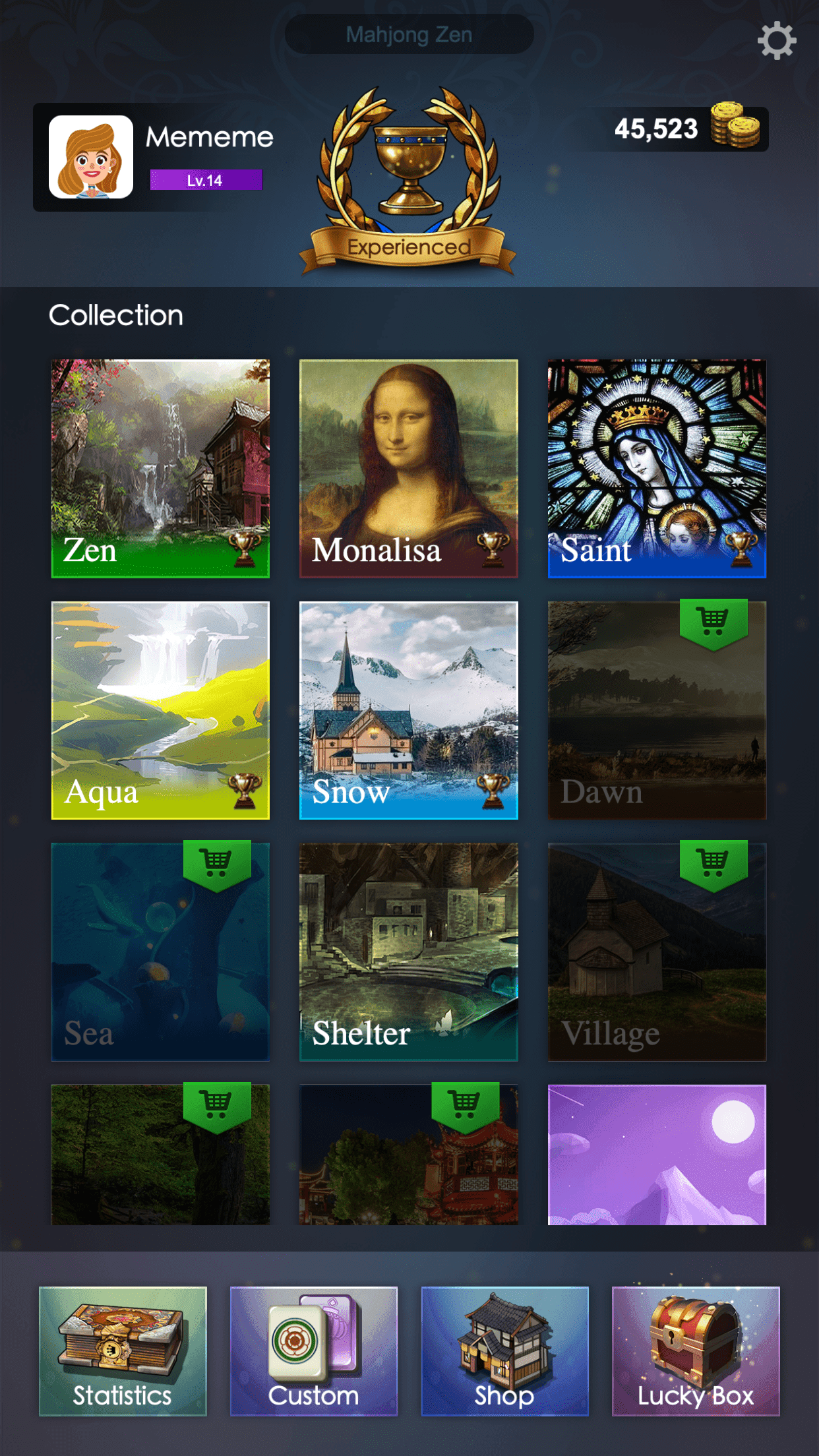Open the Snow collection
The width and height of the screenshot is (819, 1456).
(409, 710)
